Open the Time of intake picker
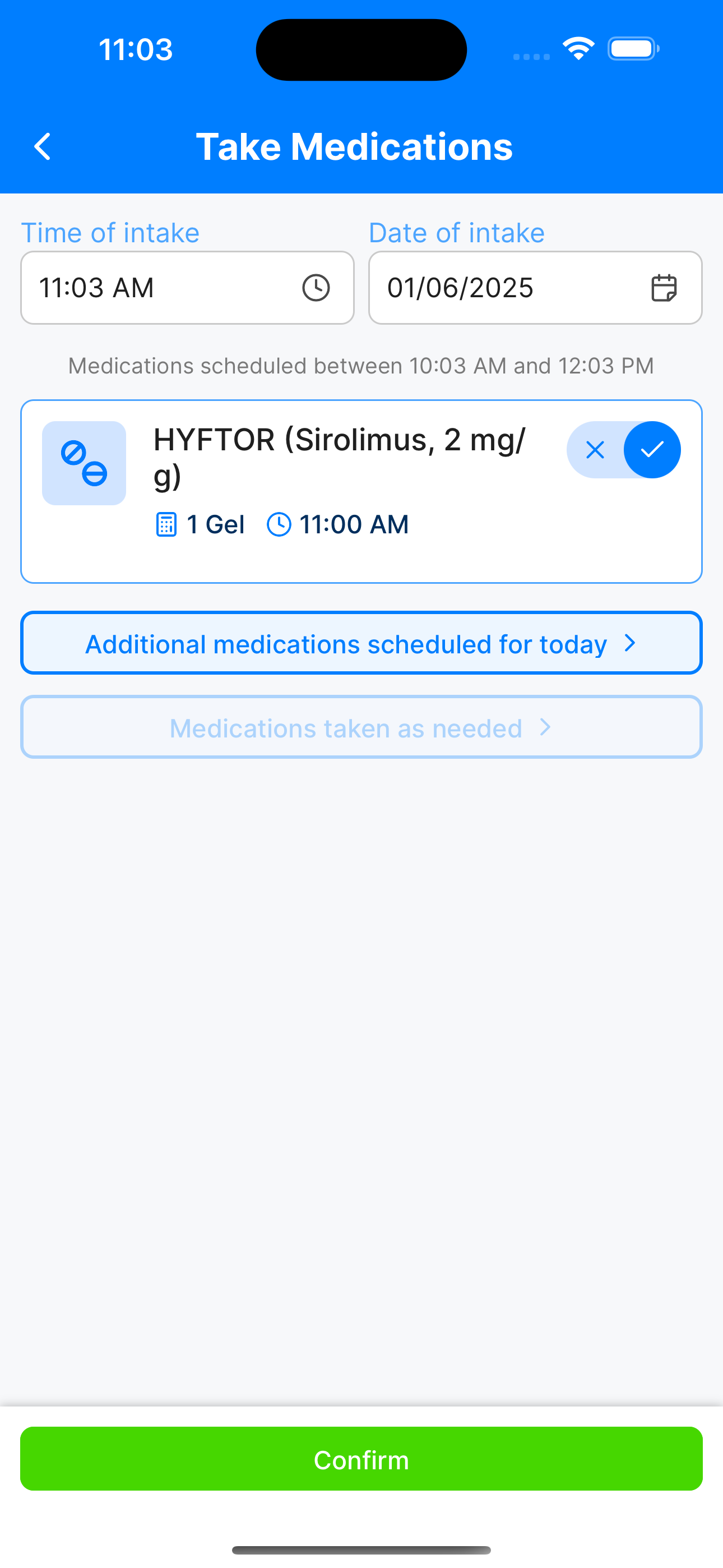 coord(187,288)
